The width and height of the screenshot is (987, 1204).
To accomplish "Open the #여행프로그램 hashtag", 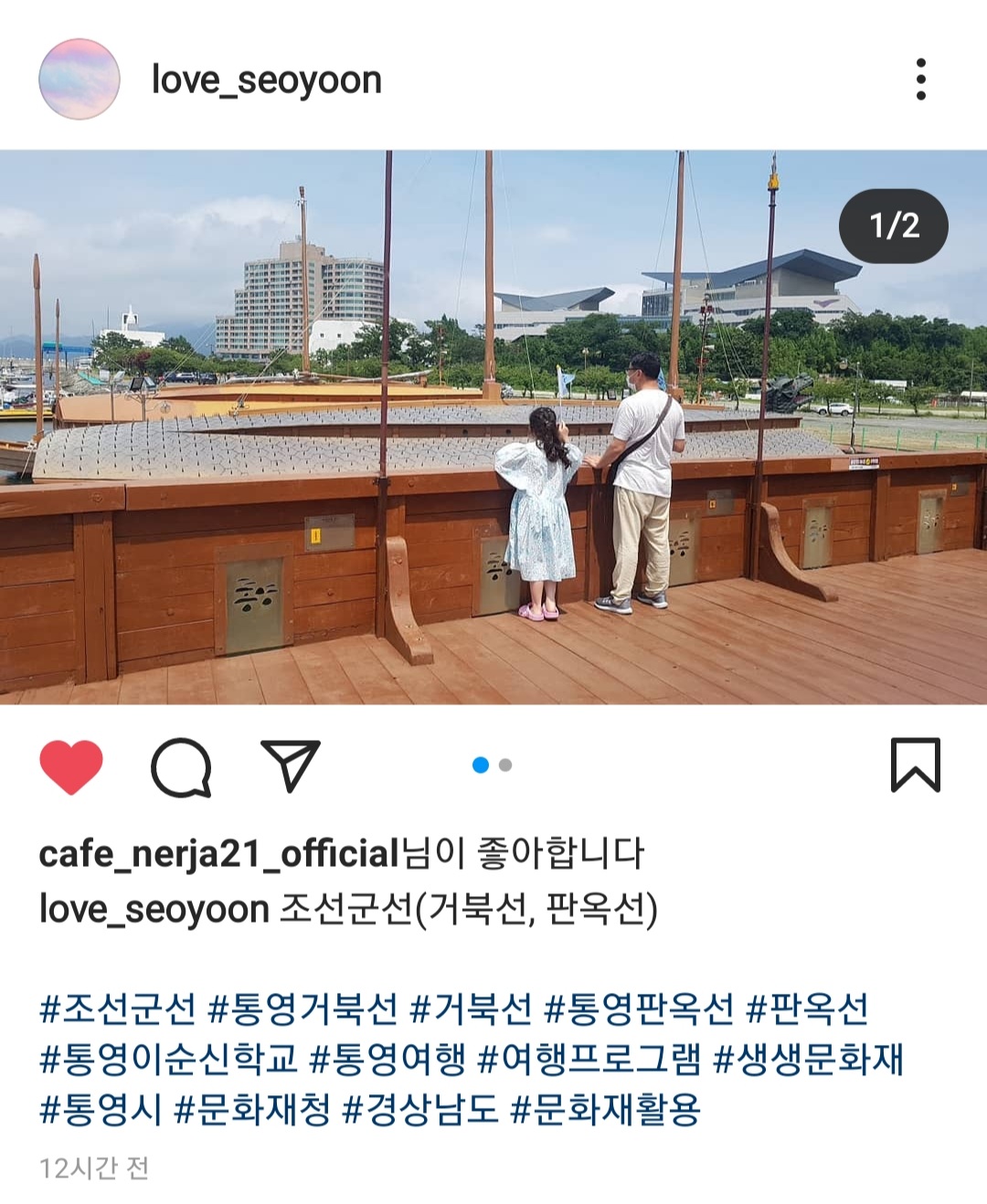I will click(589, 1059).
